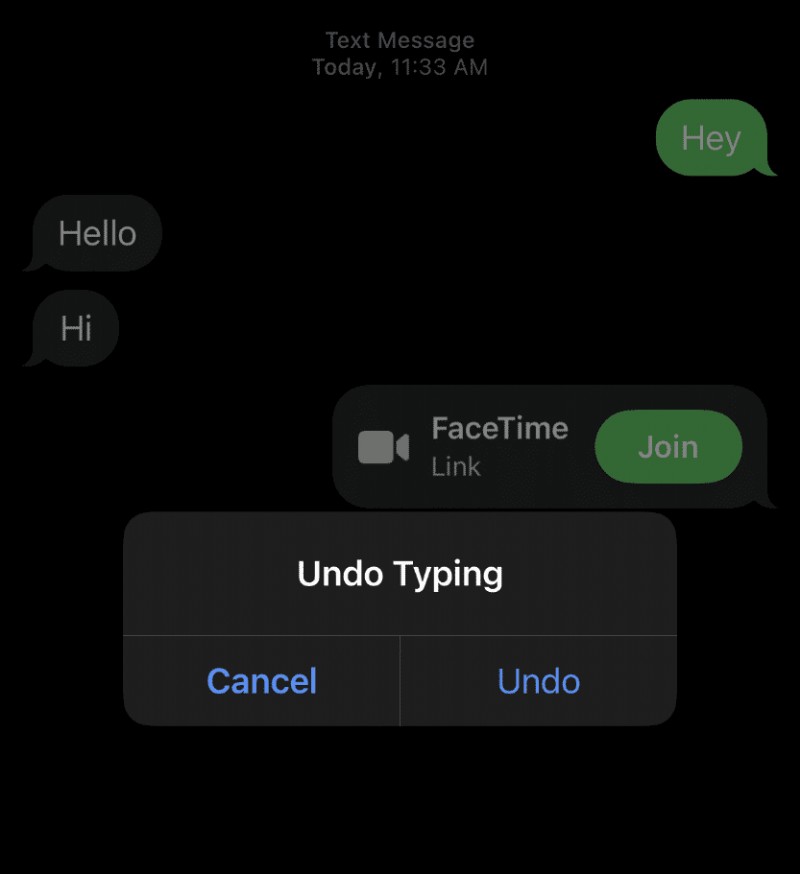Cancel the Undo Typing prompt

click(x=261, y=681)
